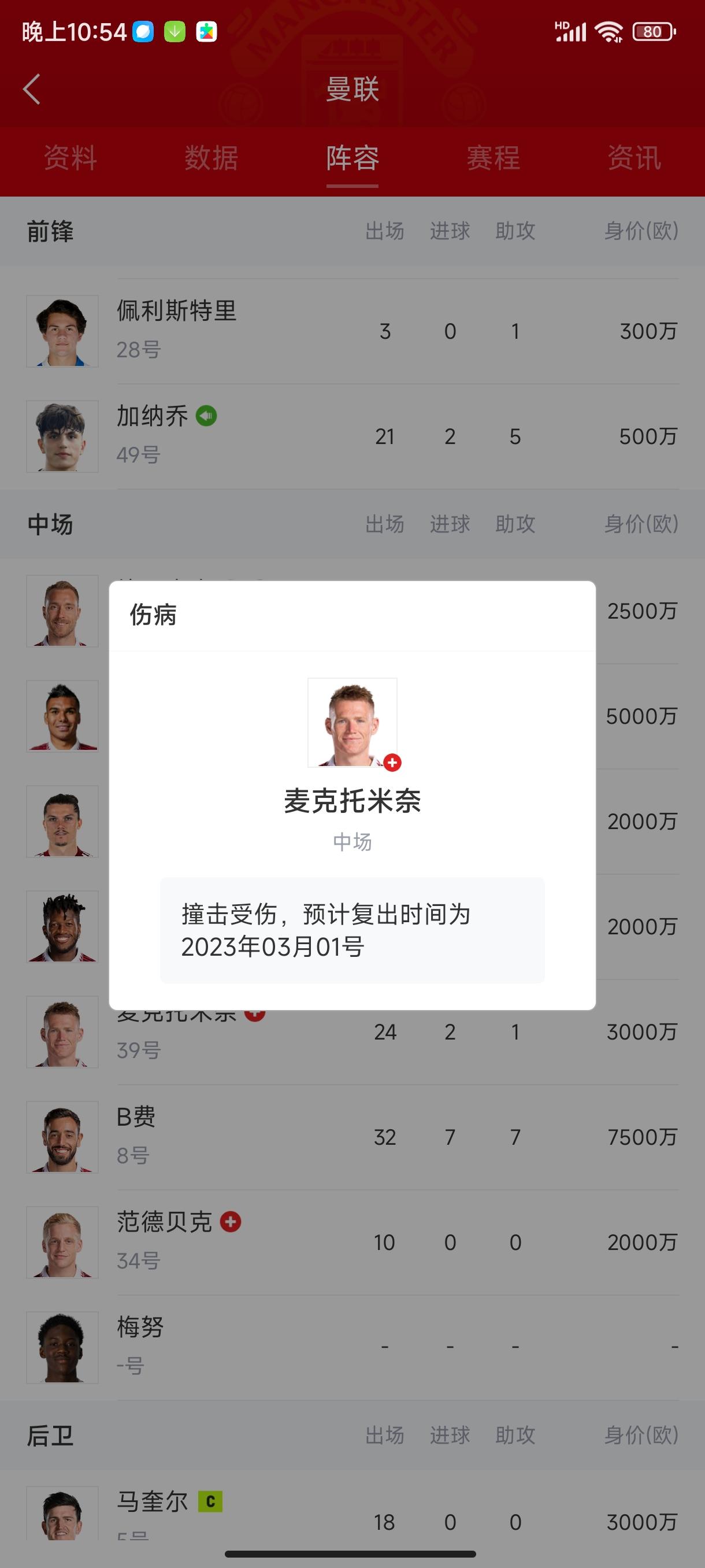705x1568 pixels.
Task: Select the 阵容 tab
Action: click(352, 158)
